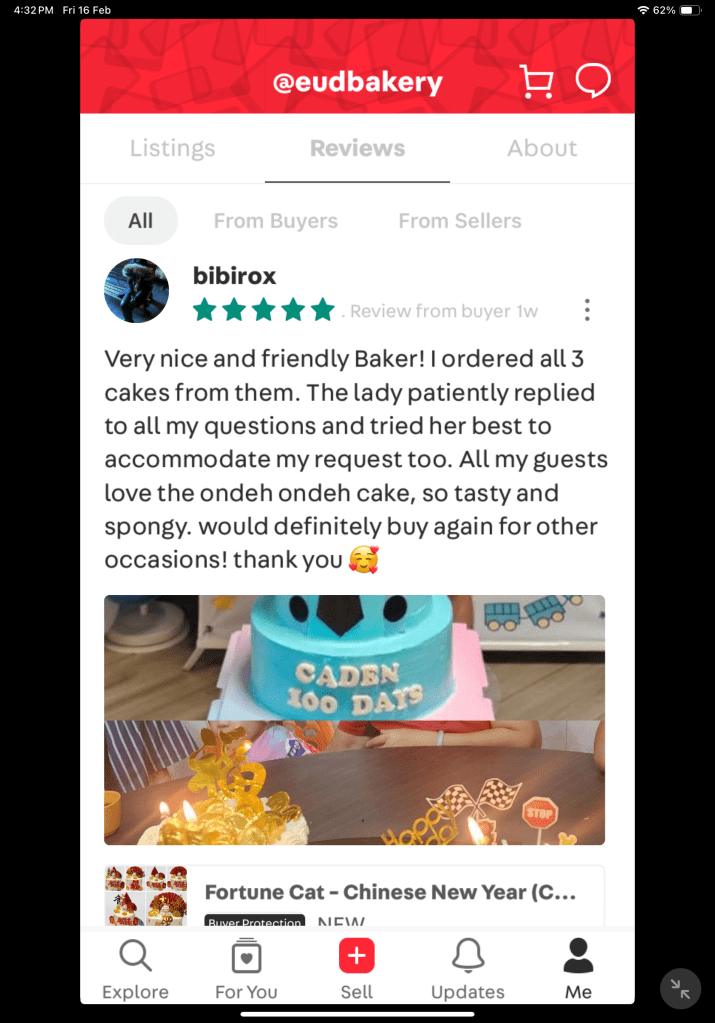Open the chat messages icon
715x1023 pixels.
pyautogui.click(x=593, y=81)
